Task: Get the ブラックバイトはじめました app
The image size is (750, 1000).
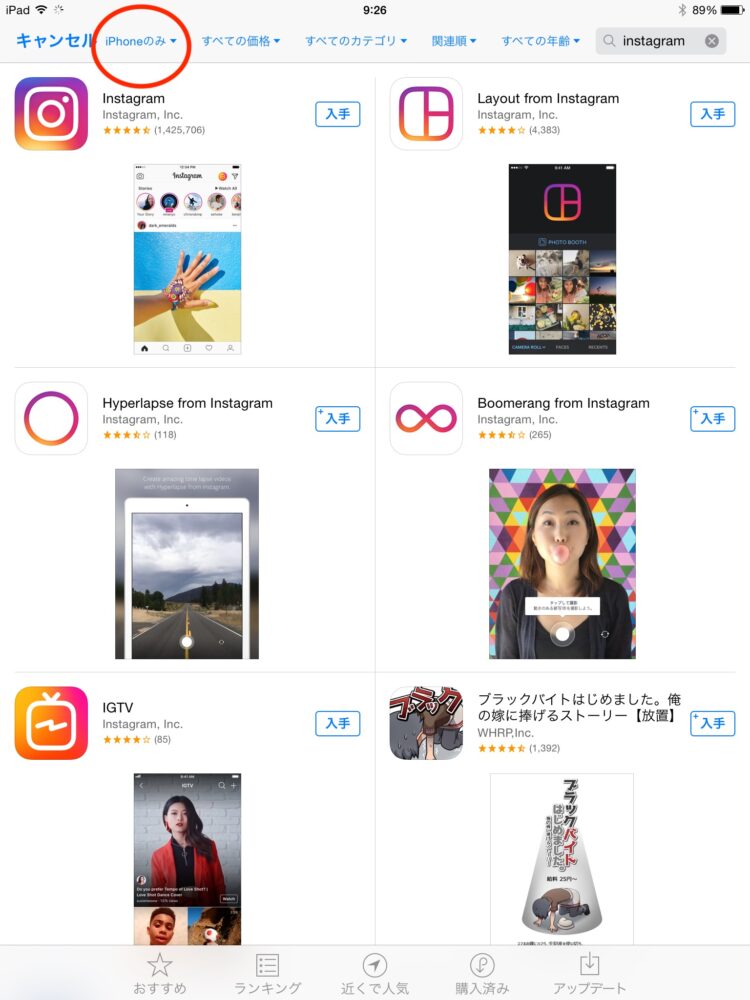Action: [x=712, y=723]
